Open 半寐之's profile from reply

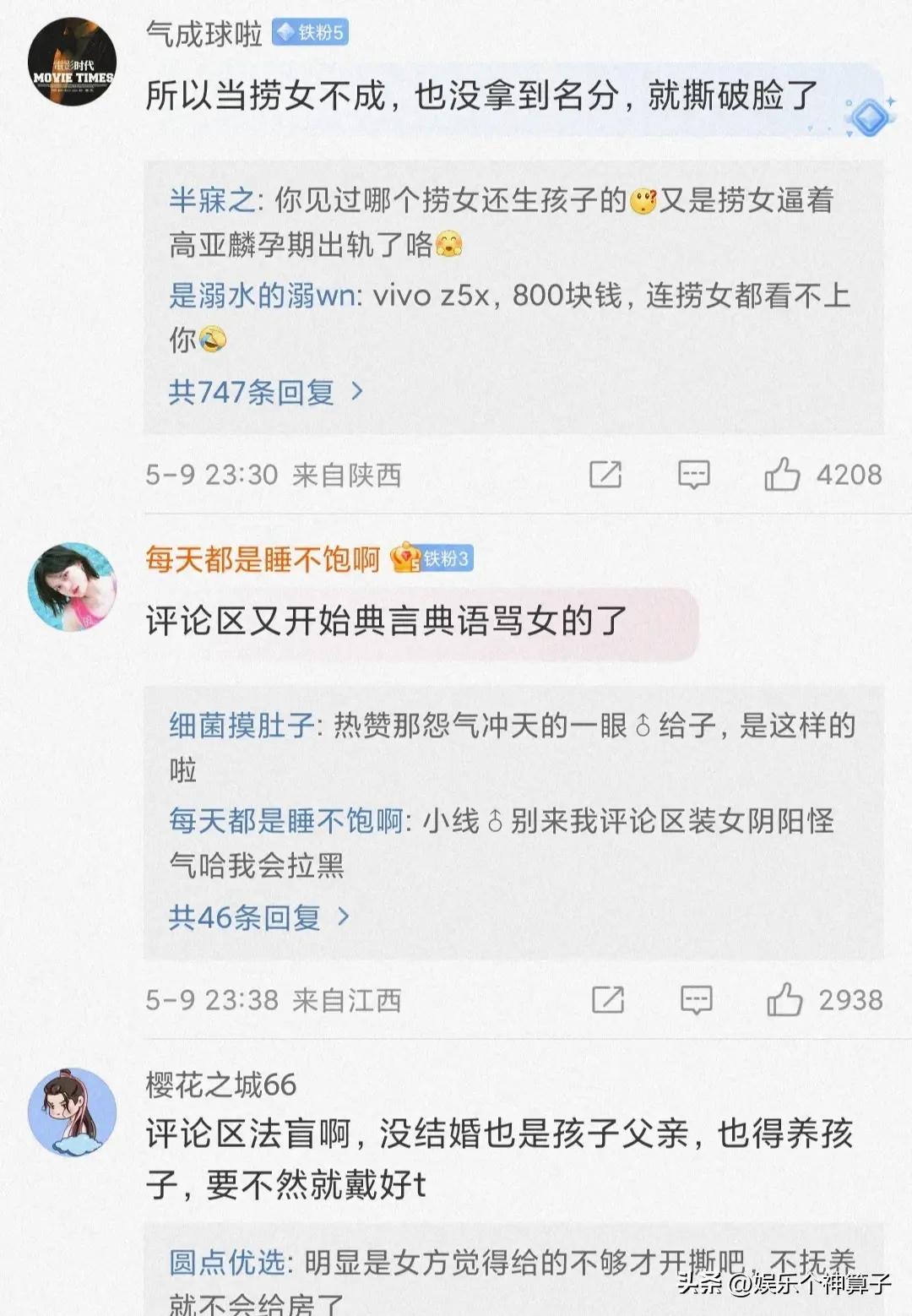pos(211,200)
